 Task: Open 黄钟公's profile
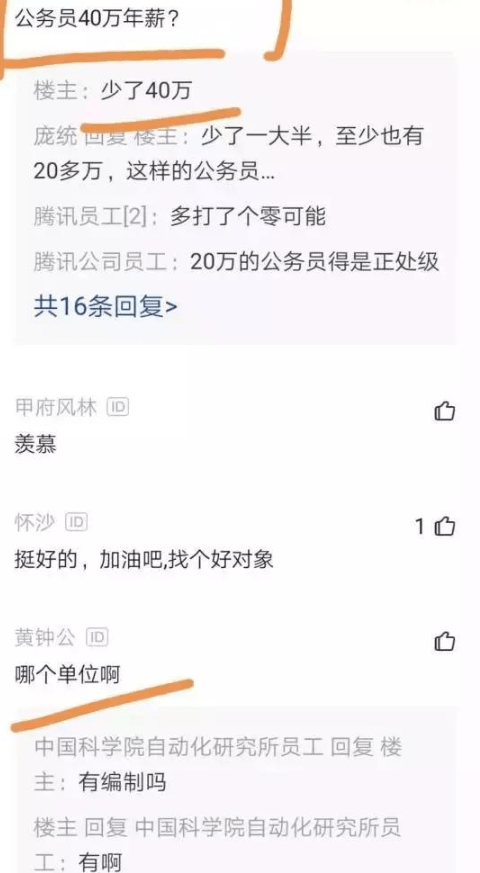(45, 637)
